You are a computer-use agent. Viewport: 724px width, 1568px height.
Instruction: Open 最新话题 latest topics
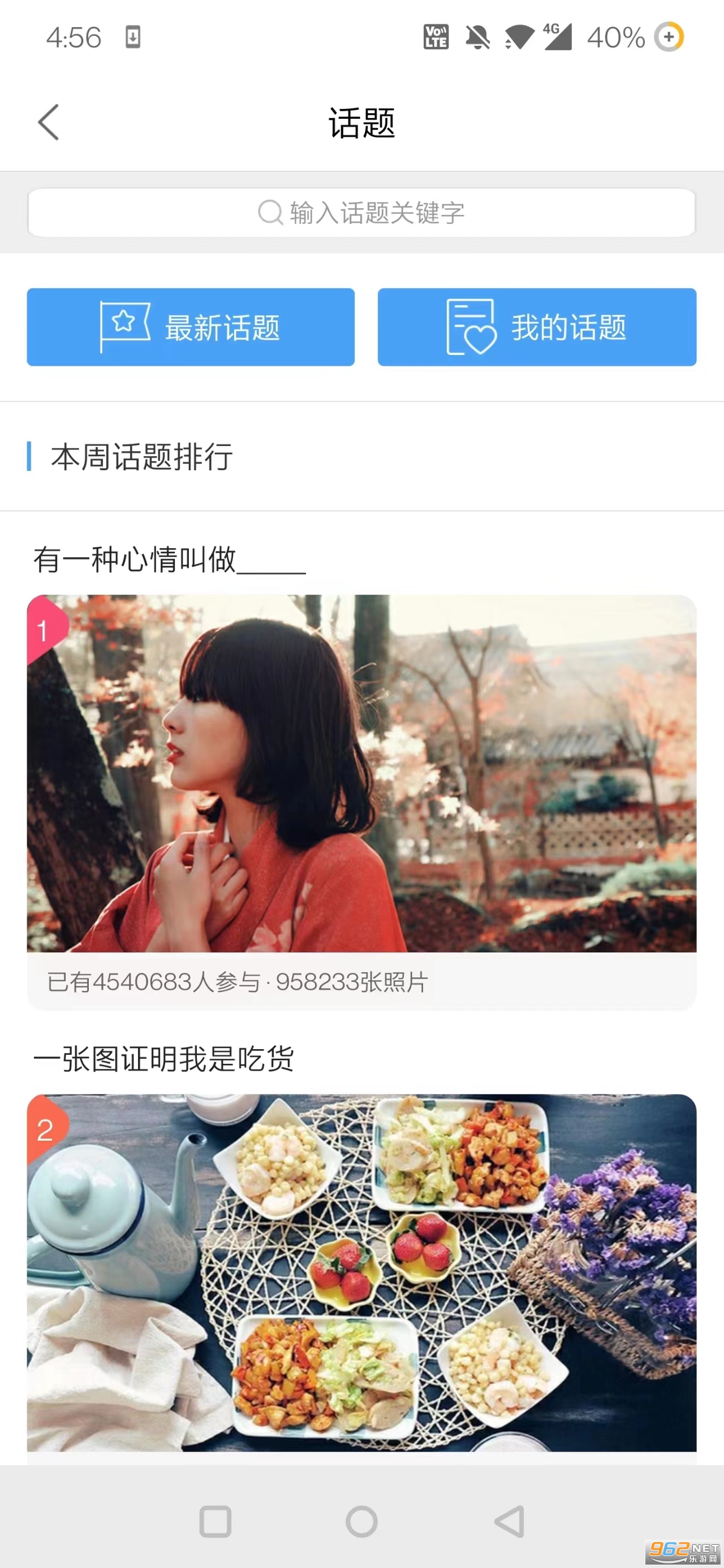191,327
